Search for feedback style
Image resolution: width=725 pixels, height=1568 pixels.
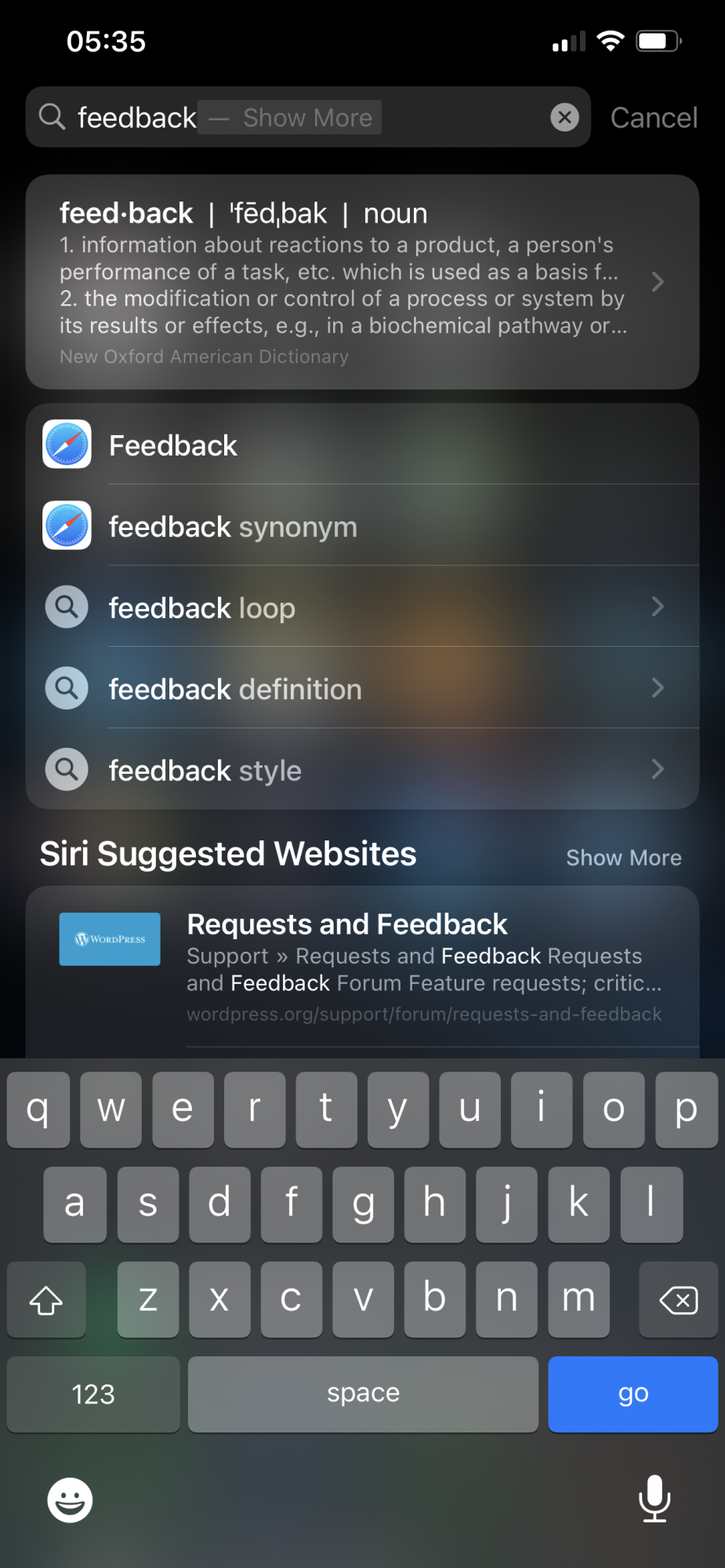(x=362, y=770)
